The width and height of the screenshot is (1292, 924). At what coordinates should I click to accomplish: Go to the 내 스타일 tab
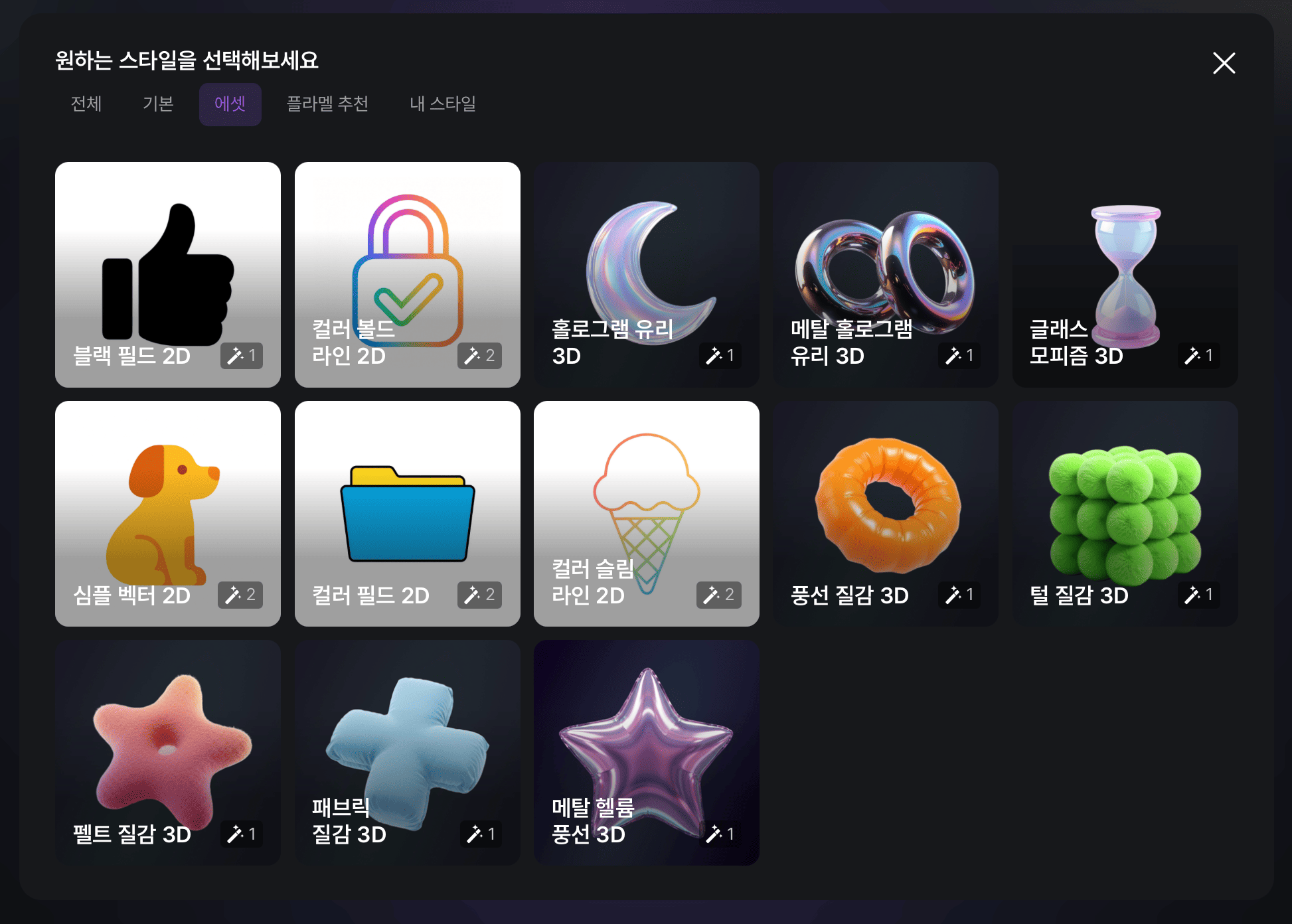pos(443,104)
